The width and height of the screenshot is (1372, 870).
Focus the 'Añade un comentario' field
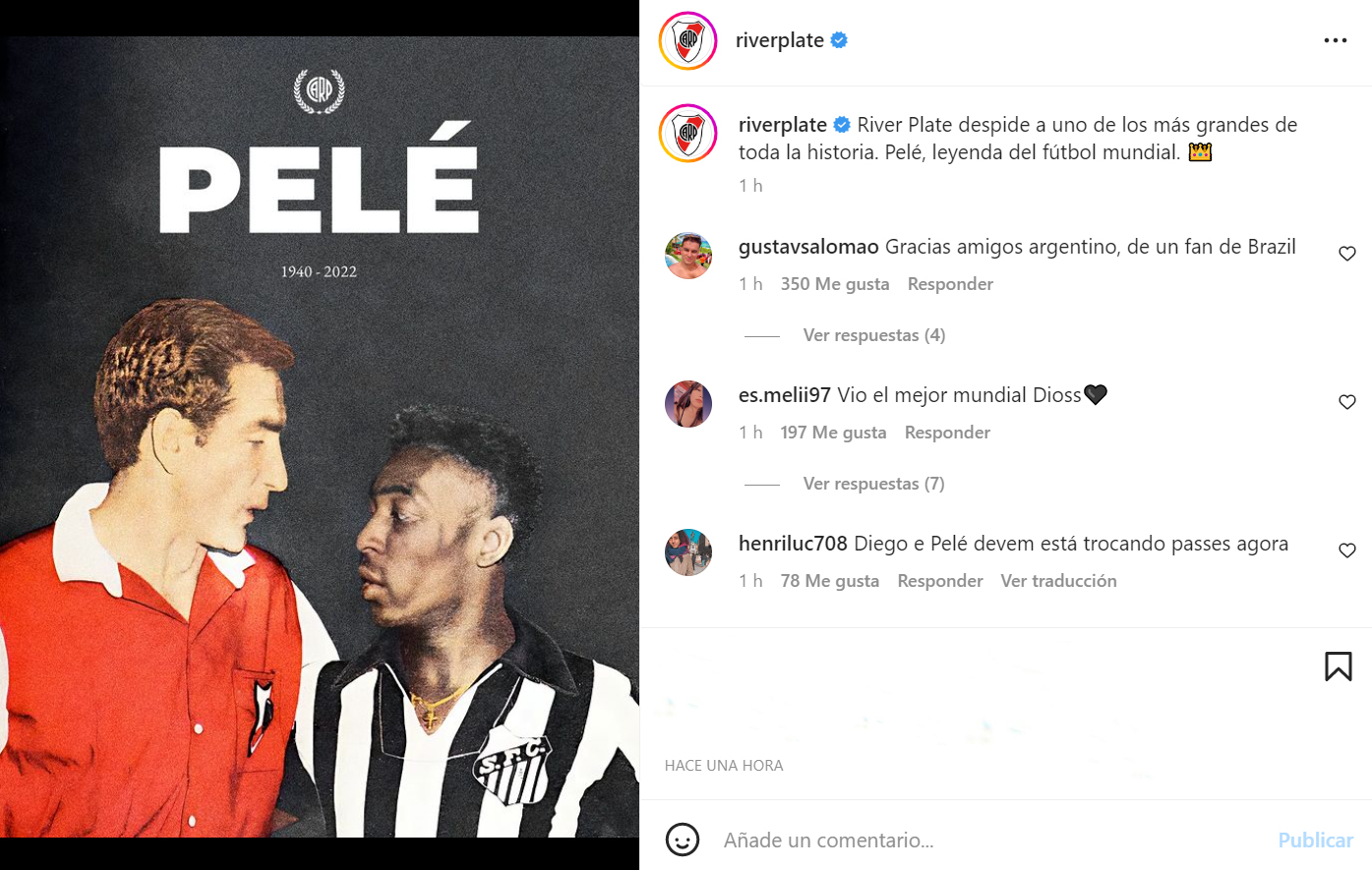point(984,840)
